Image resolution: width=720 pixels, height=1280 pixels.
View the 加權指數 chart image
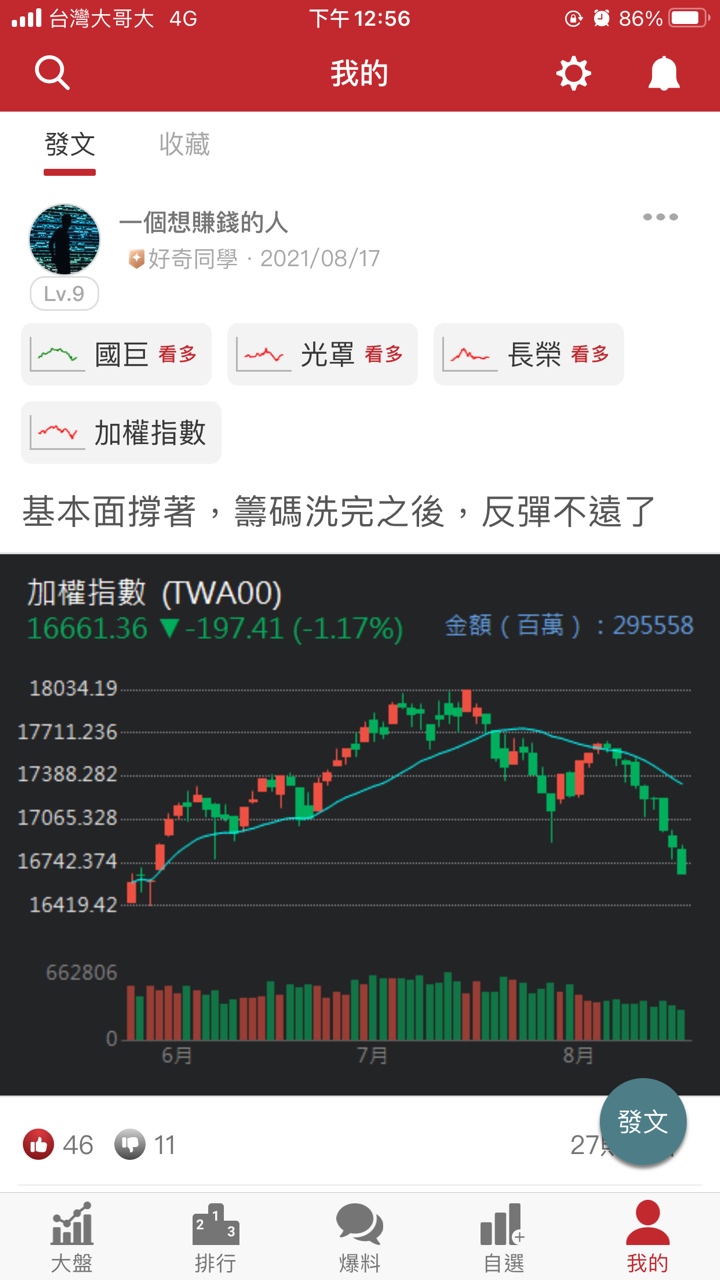(x=360, y=825)
